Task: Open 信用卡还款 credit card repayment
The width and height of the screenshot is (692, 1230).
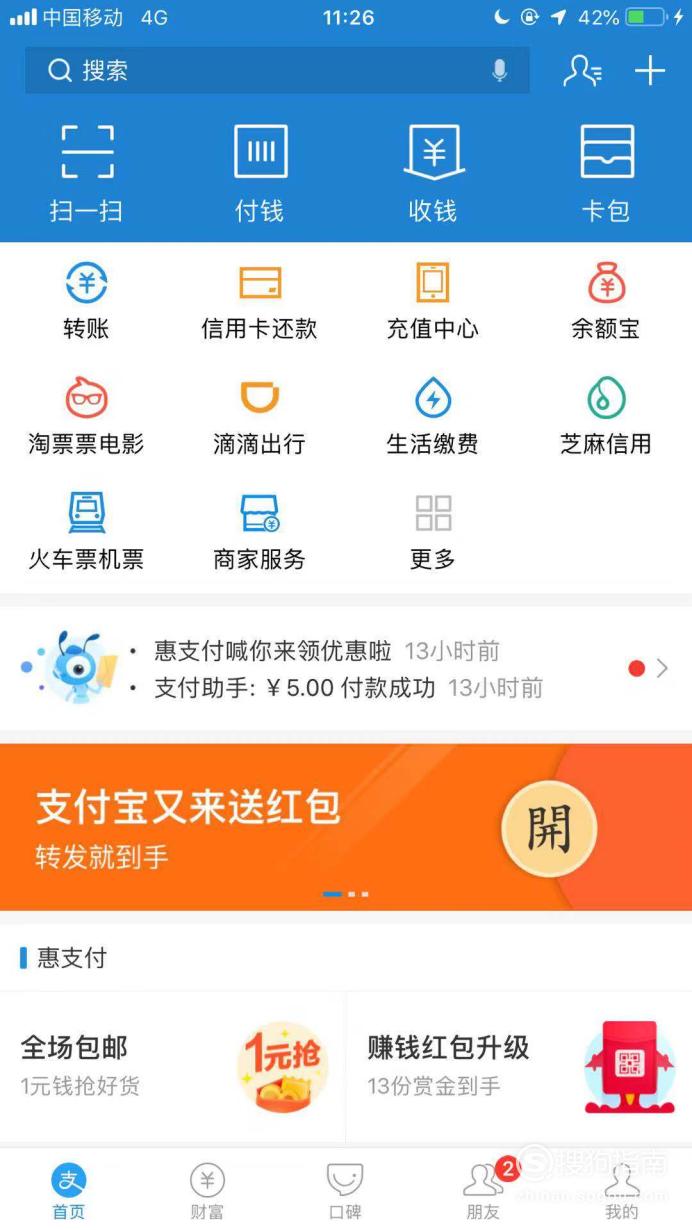Action: [260, 301]
